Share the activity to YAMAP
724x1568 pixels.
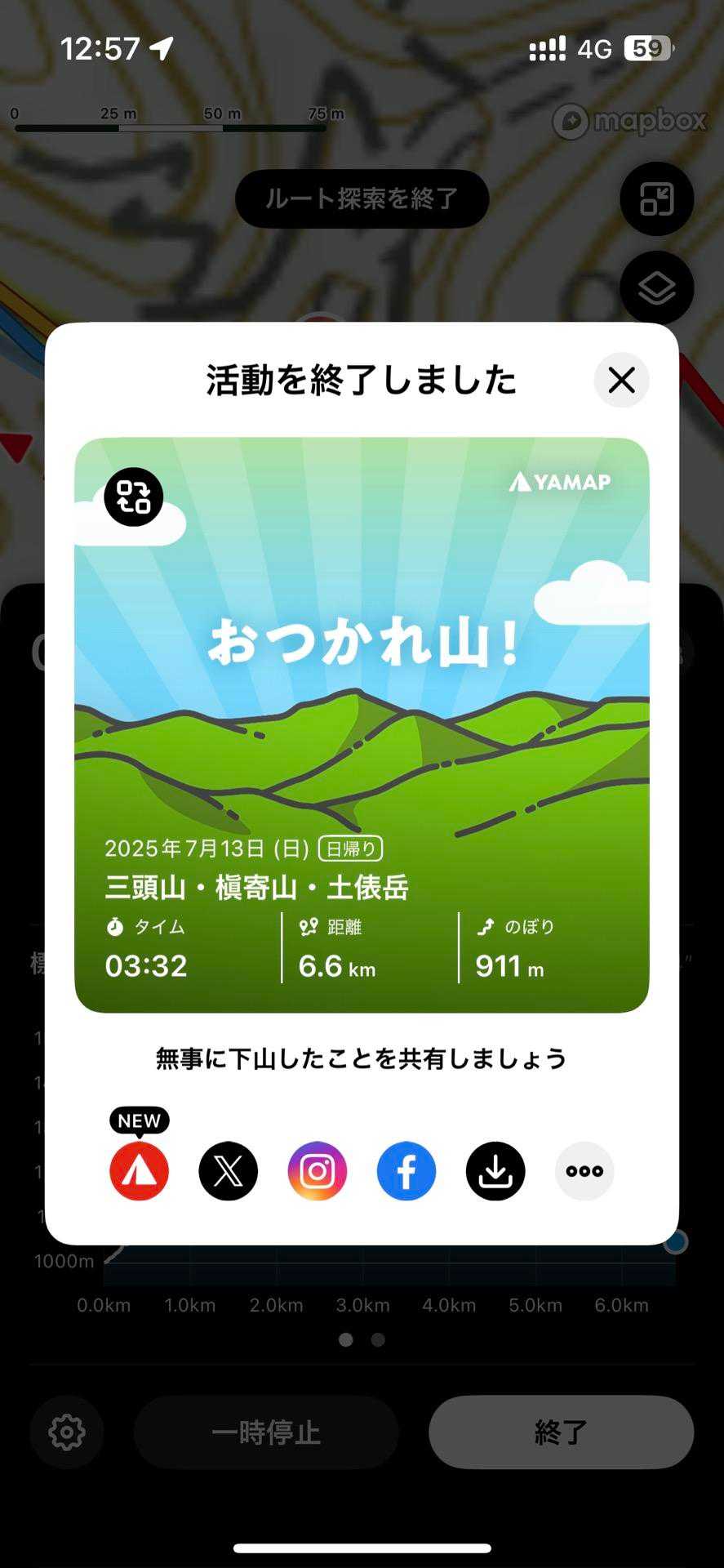pos(140,1171)
